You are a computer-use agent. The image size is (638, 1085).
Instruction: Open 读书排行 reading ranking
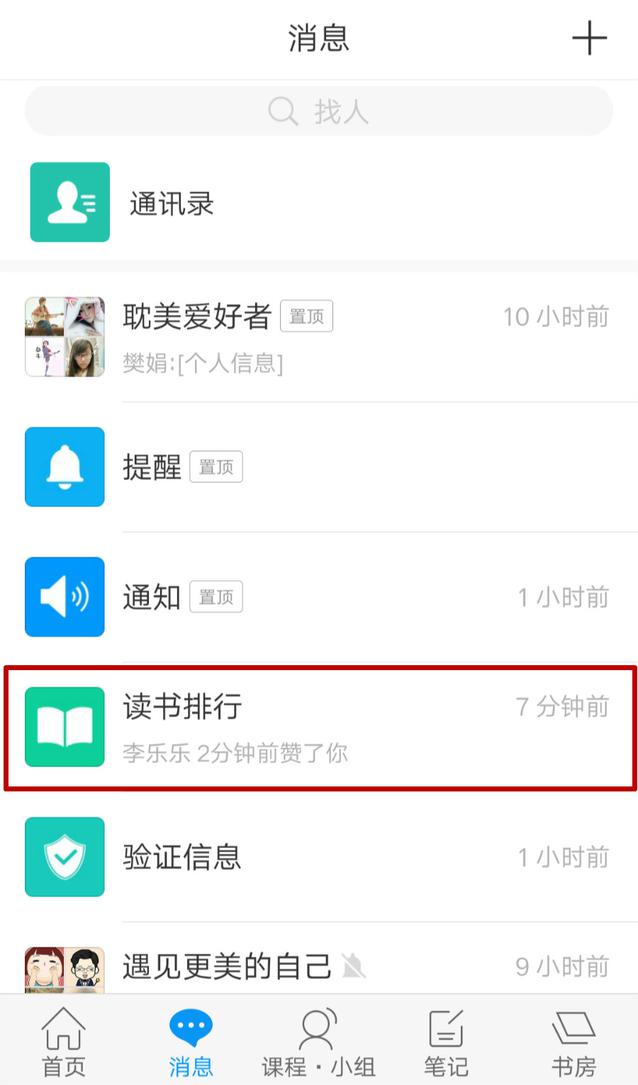[318, 727]
